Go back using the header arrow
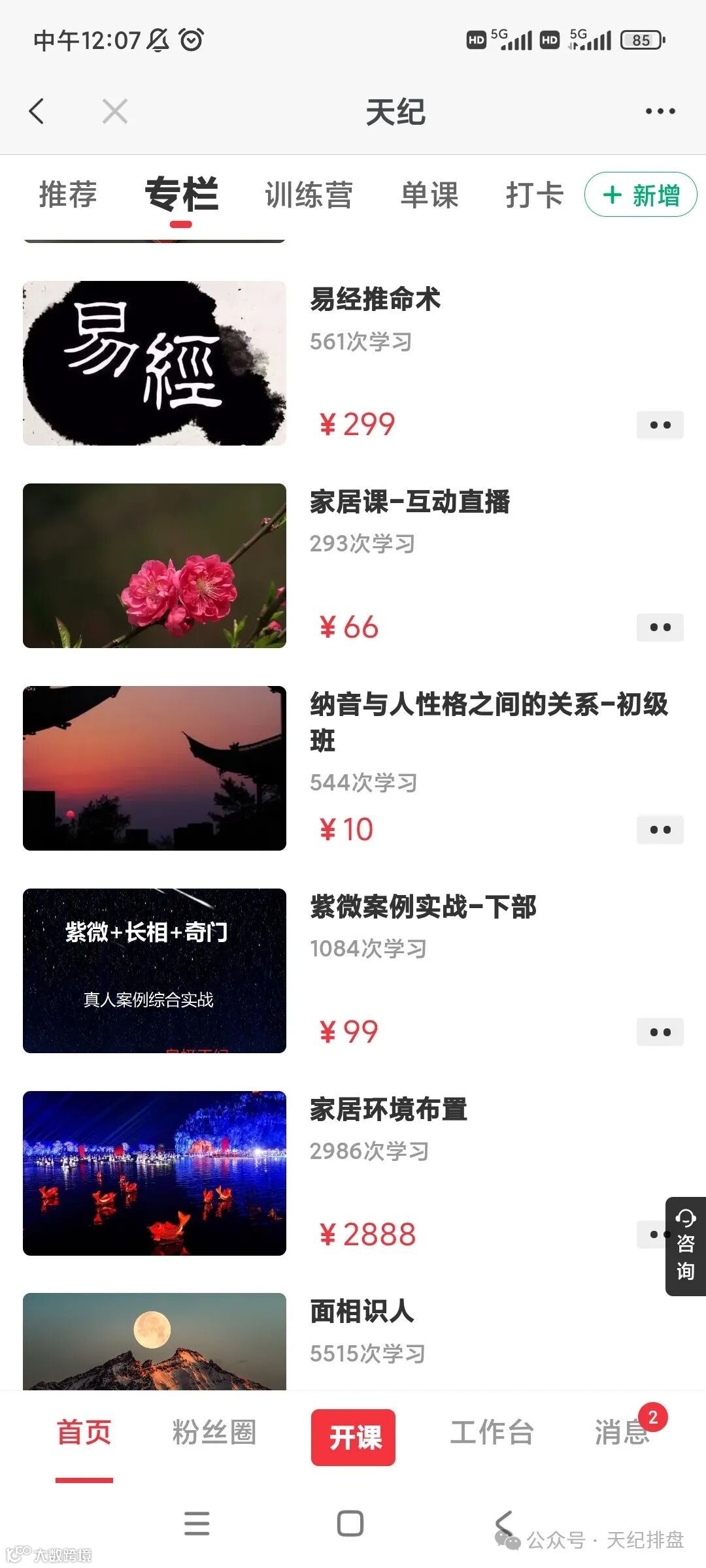 37,111
